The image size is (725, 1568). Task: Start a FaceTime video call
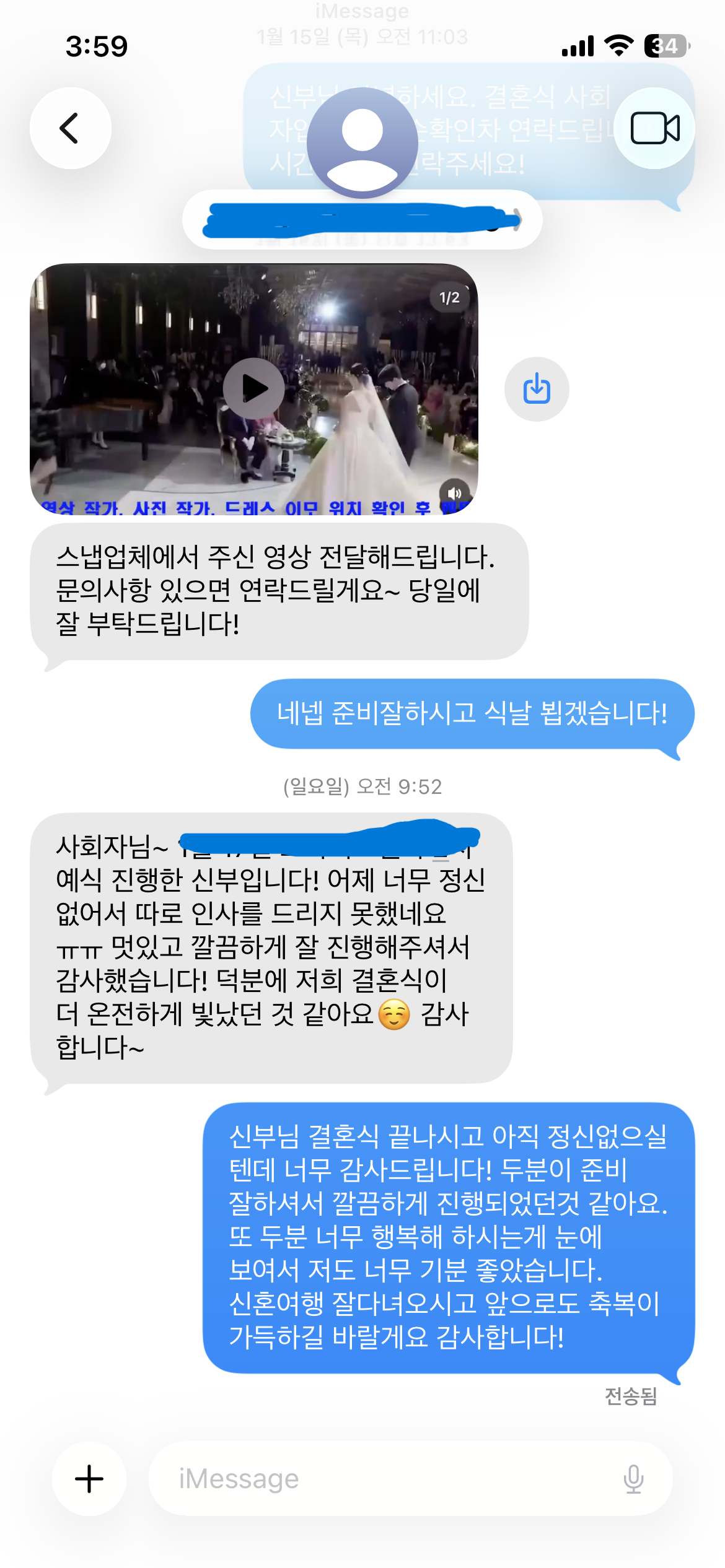click(654, 128)
